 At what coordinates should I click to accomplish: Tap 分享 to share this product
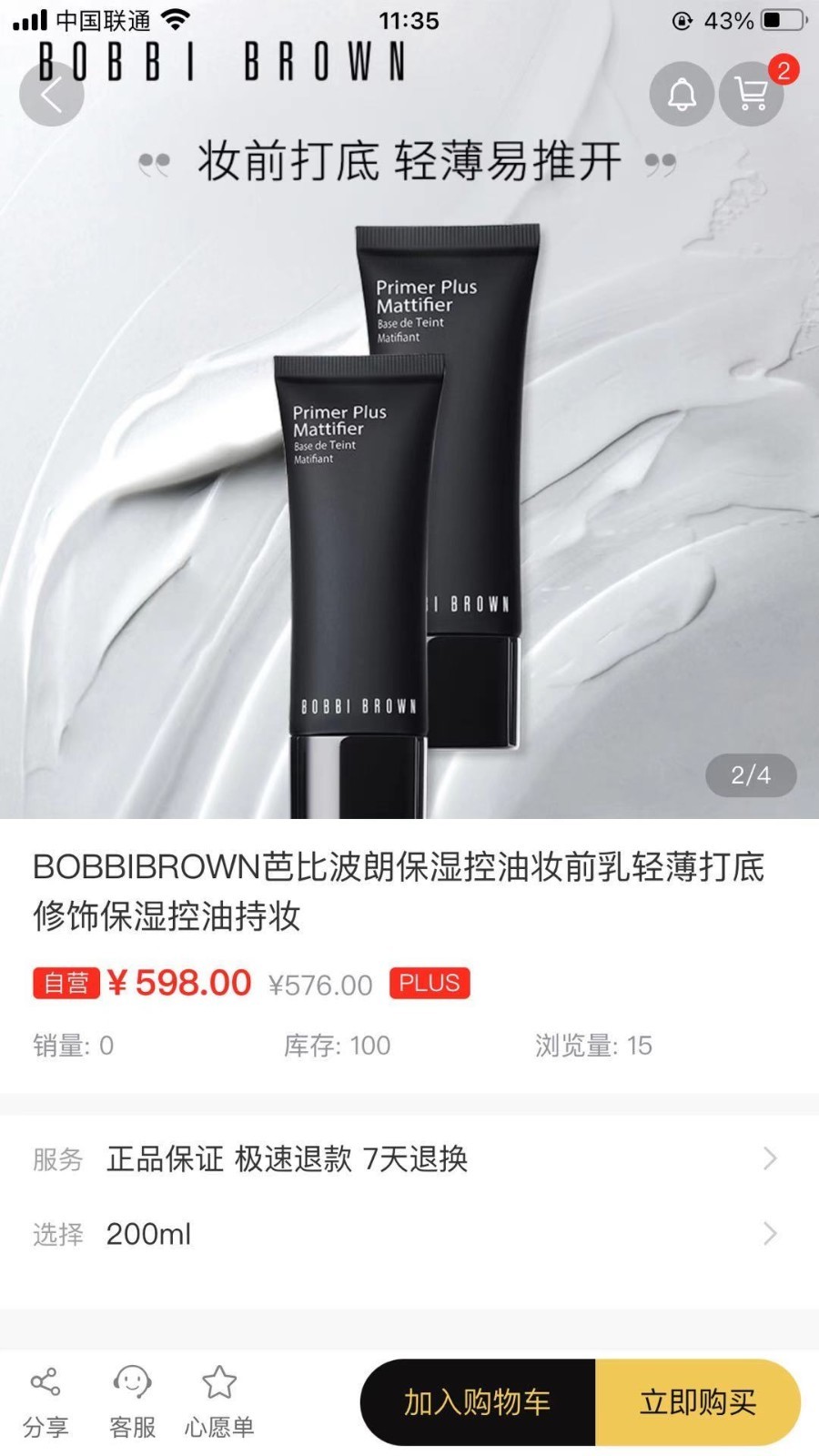(x=45, y=1401)
